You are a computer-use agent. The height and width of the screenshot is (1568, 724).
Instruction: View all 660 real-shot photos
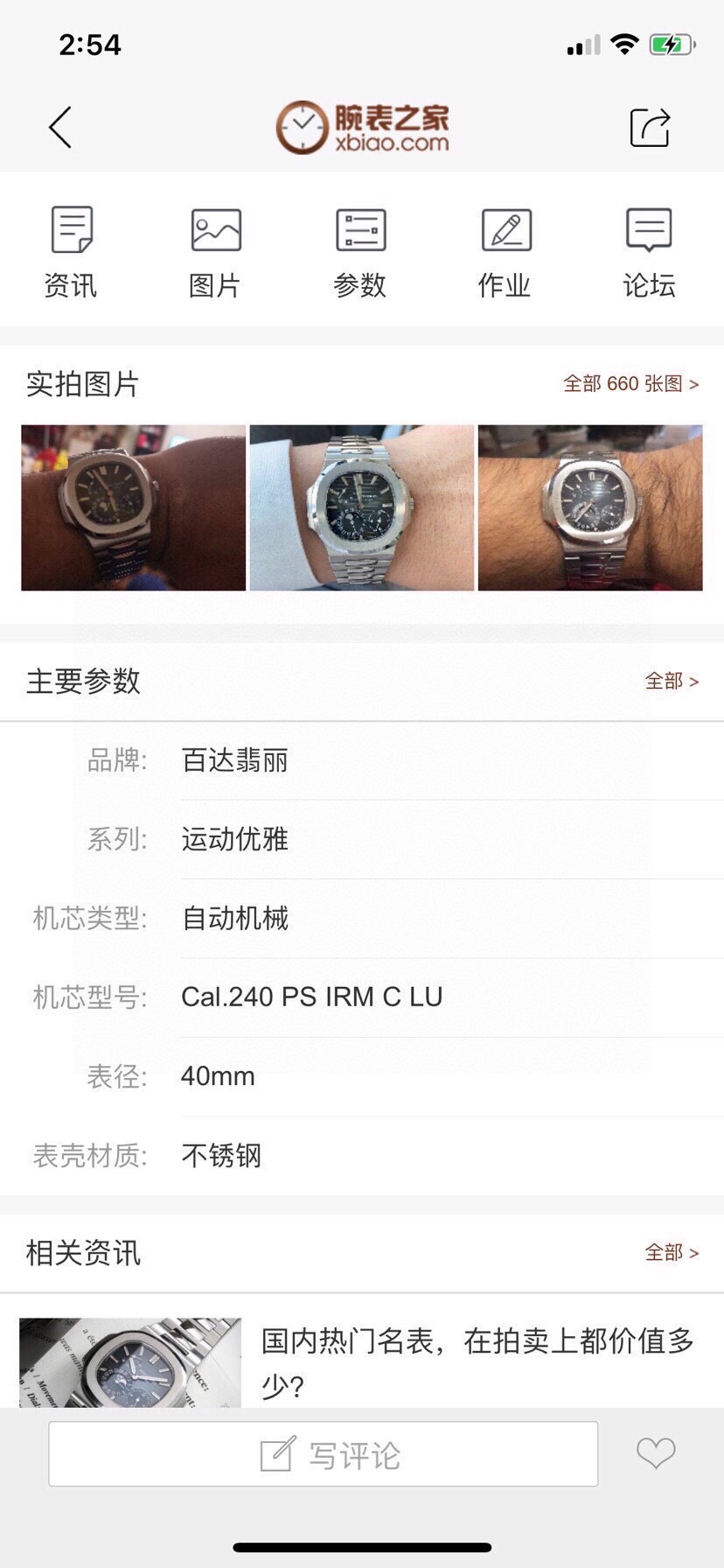pyautogui.click(x=630, y=384)
